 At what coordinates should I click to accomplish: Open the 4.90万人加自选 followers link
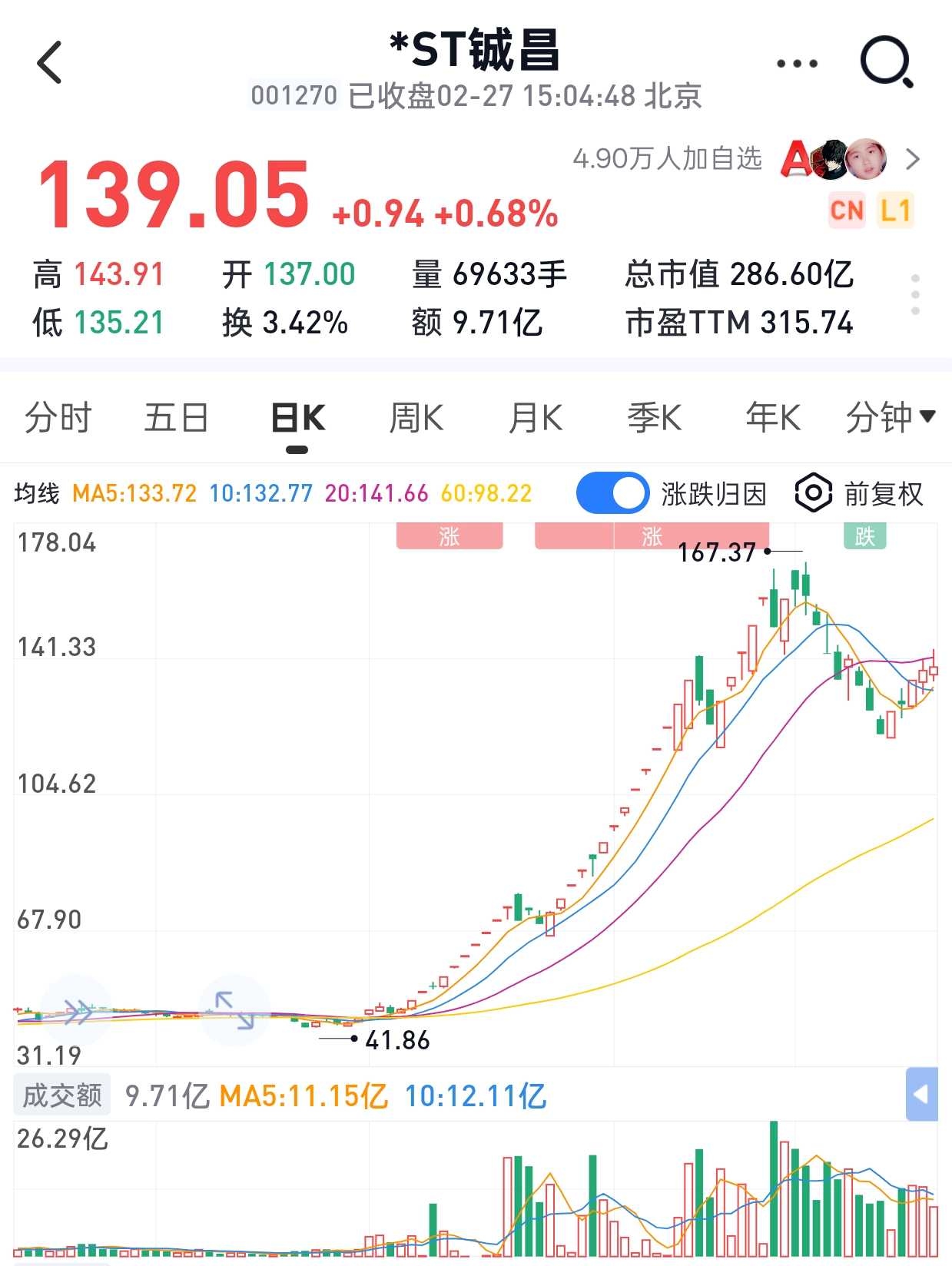tap(667, 159)
